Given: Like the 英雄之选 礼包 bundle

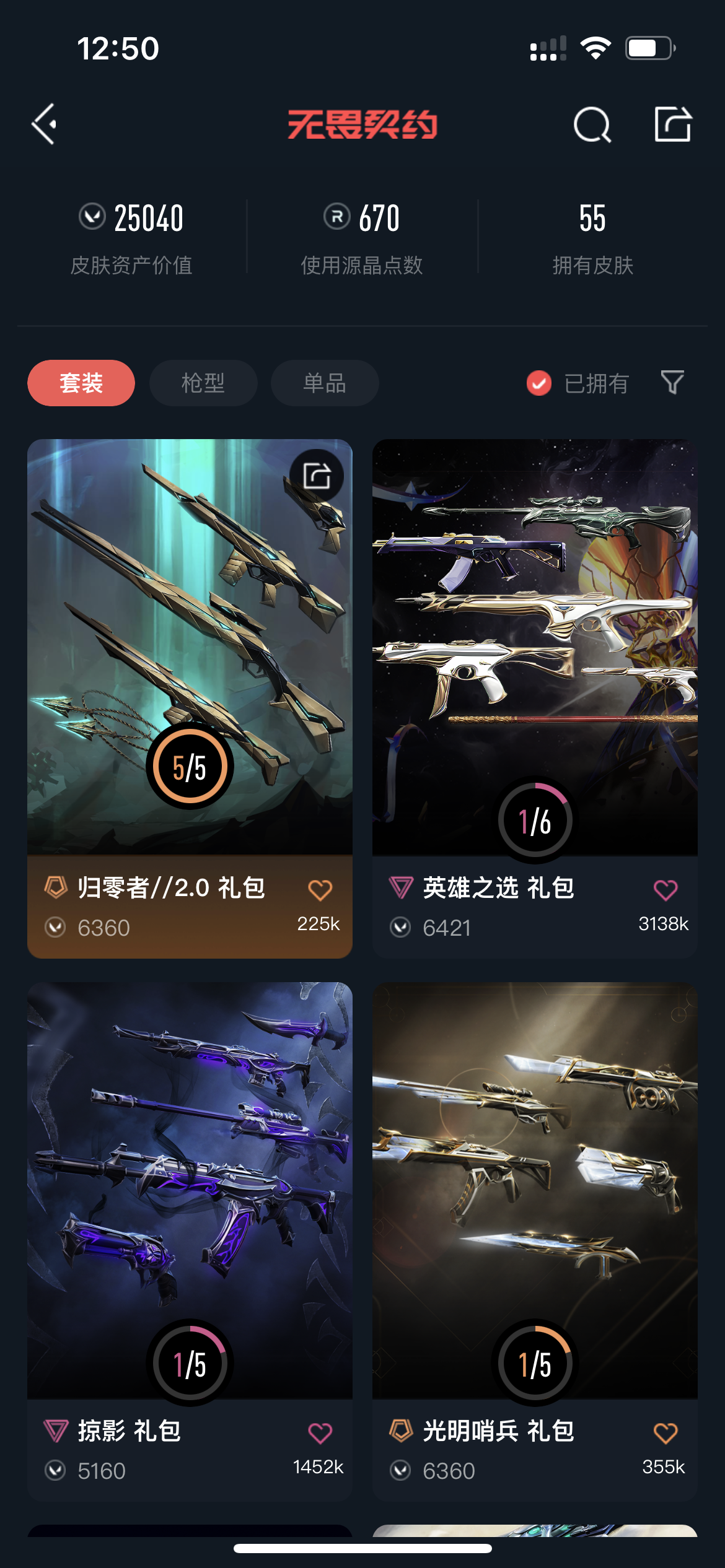Looking at the screenshot, I should 666,890.
